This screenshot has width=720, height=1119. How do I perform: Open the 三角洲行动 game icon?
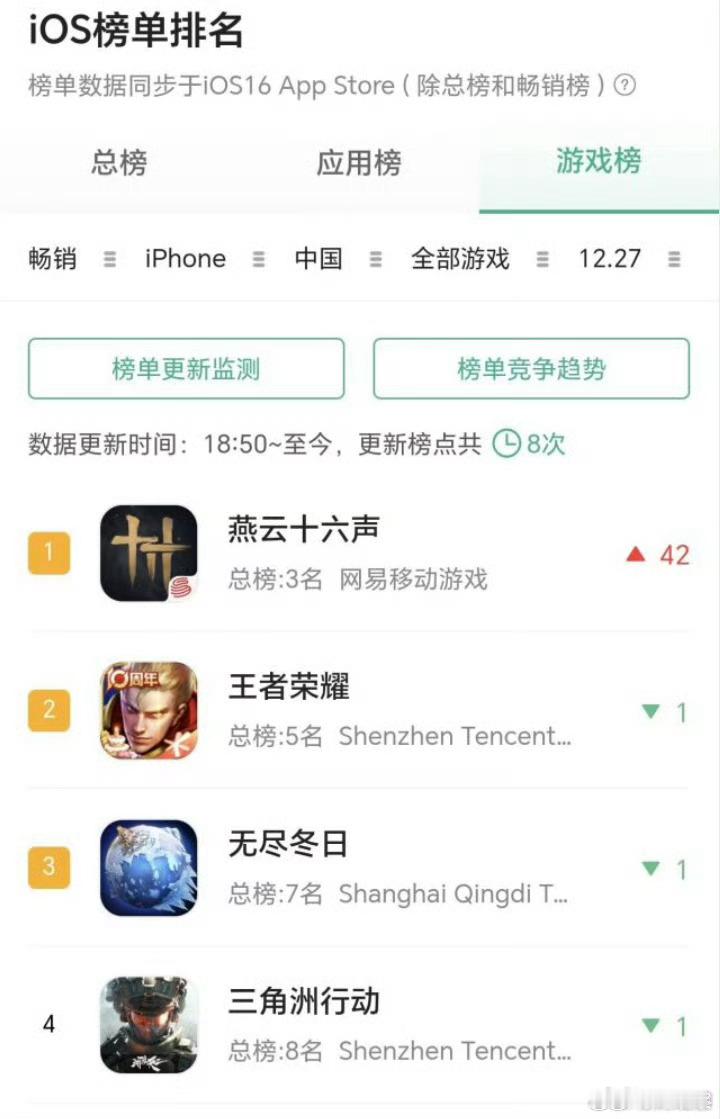[148, 1024]
